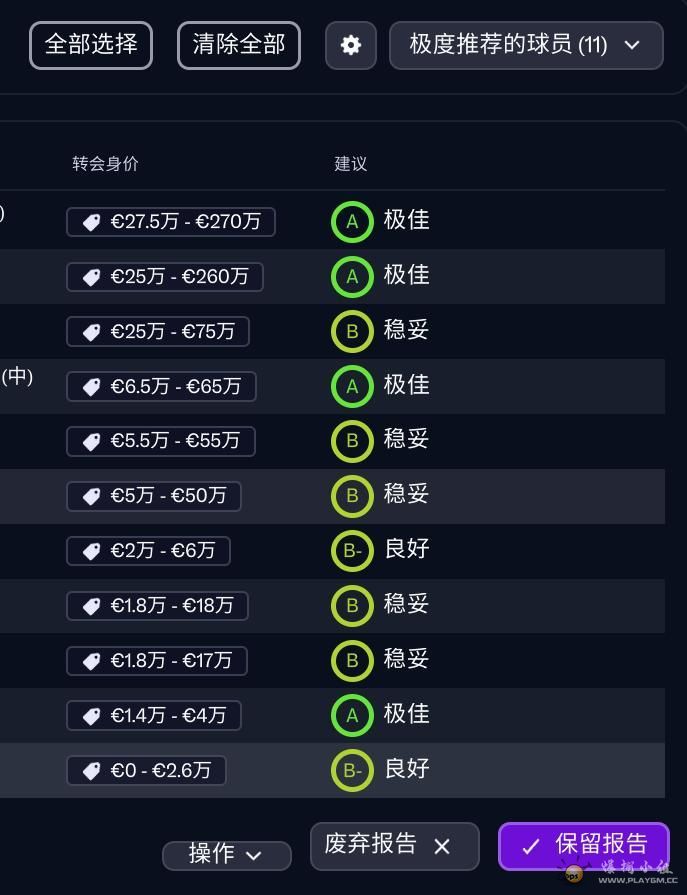Tap the 清除全部 button
The height and width of the screenshot is (895, 687).
pyautogui.click(x=238, y=45)
